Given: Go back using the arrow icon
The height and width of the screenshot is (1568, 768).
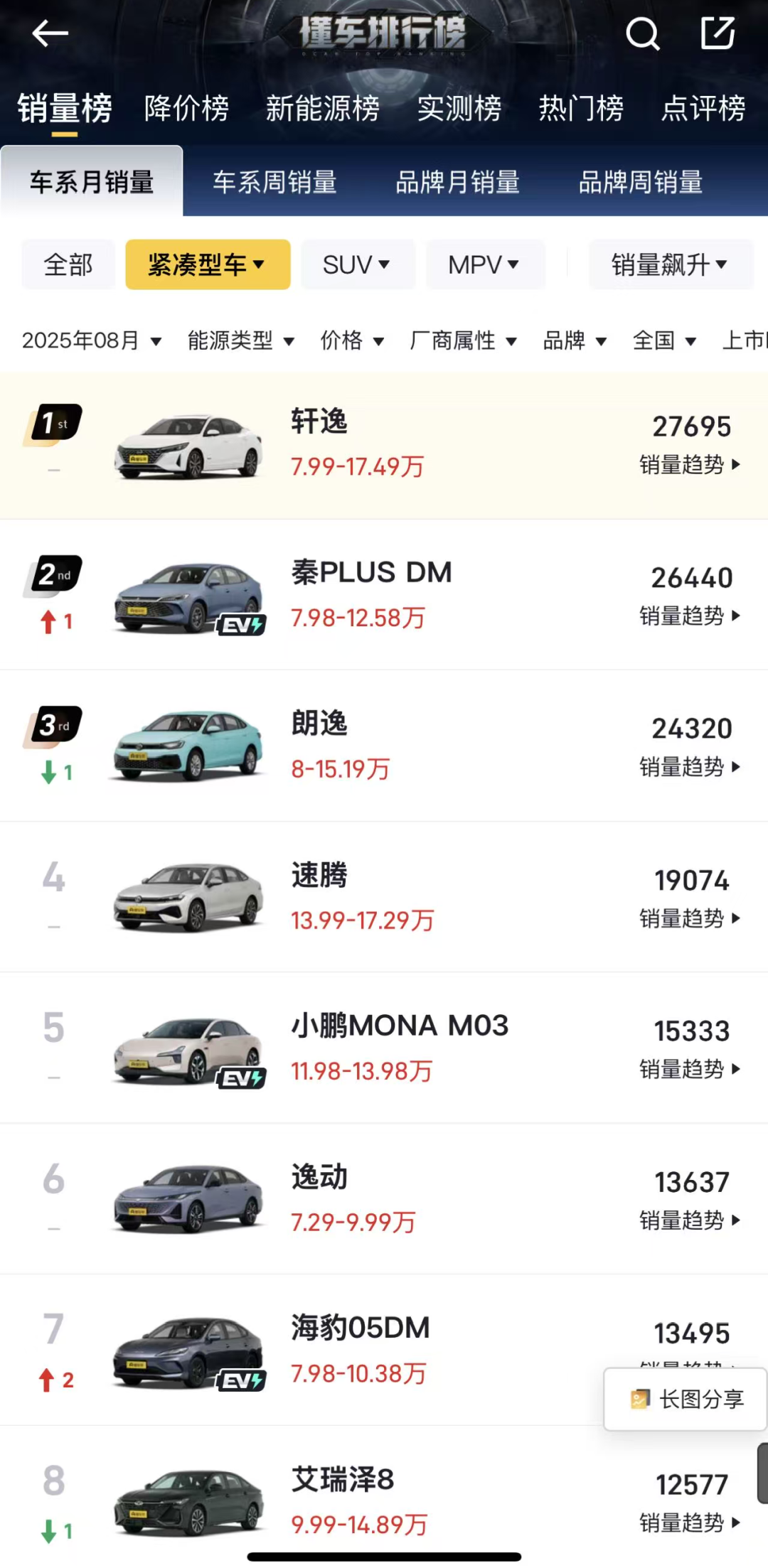Looking at the screenshot, I should click(50, 33).
